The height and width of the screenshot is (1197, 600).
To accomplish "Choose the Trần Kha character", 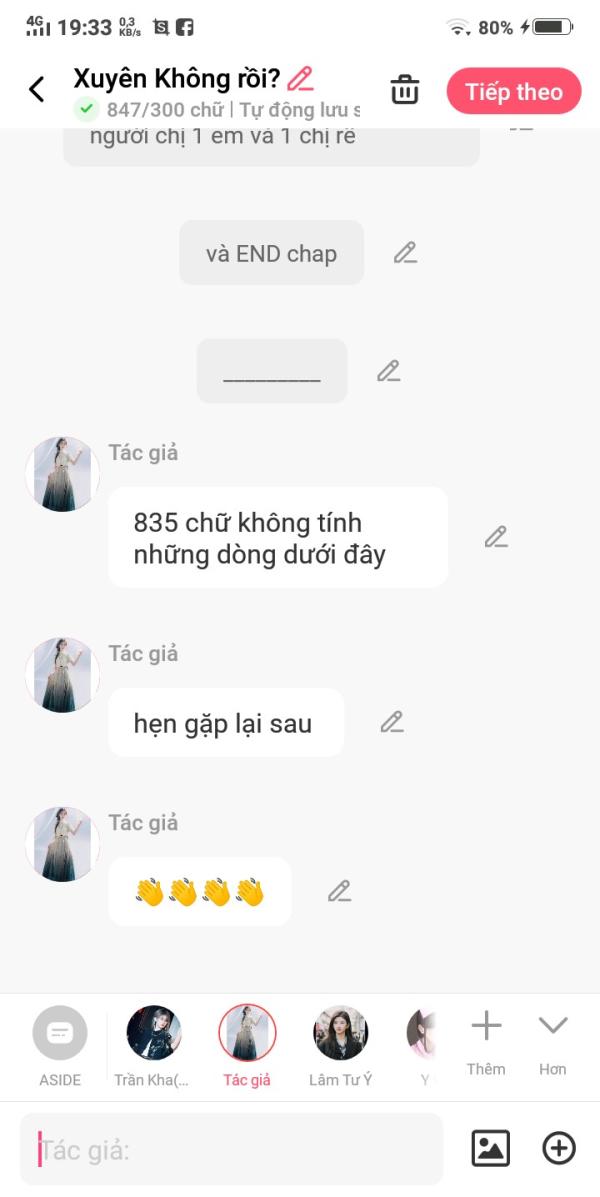I will point(153,1046).
